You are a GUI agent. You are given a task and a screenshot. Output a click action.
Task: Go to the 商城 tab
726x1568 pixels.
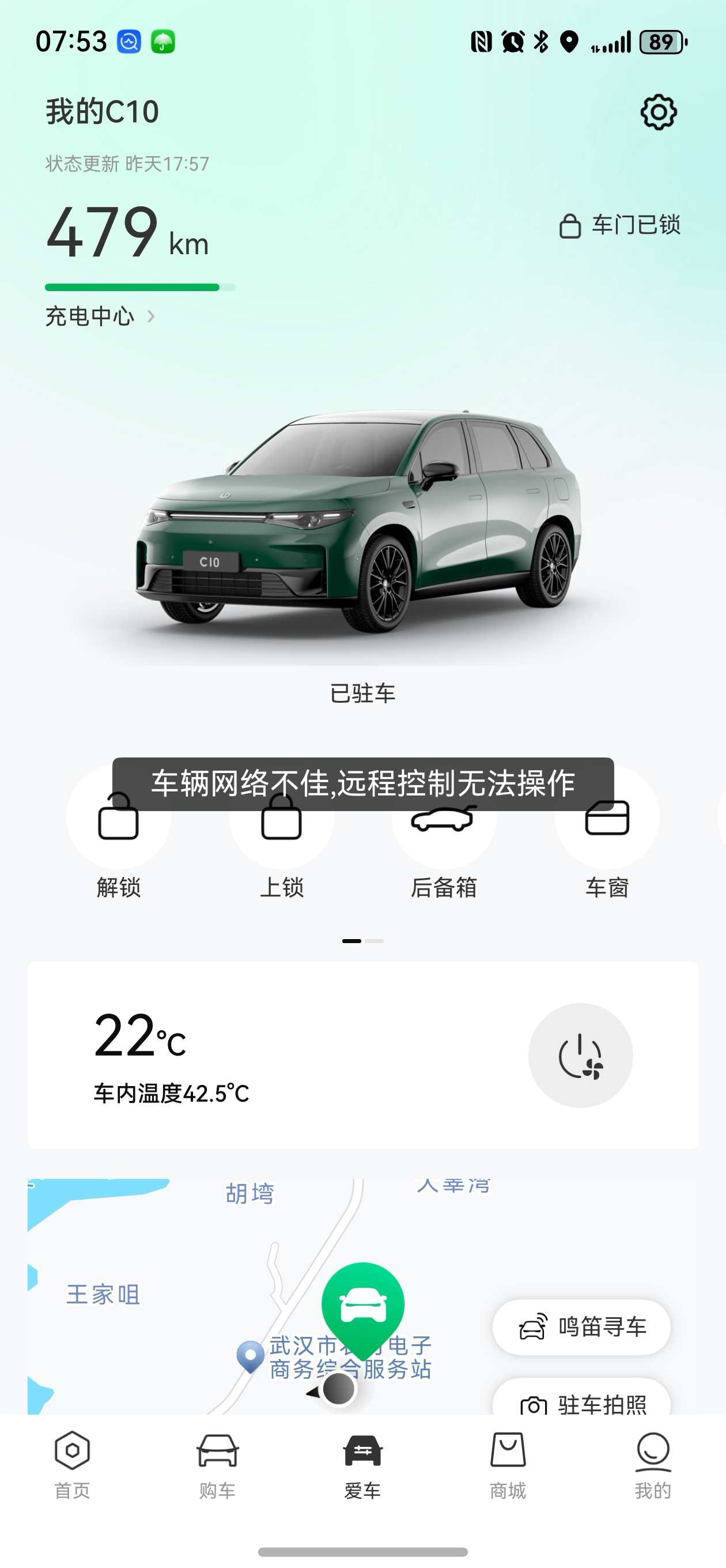tap(508, 1464)
